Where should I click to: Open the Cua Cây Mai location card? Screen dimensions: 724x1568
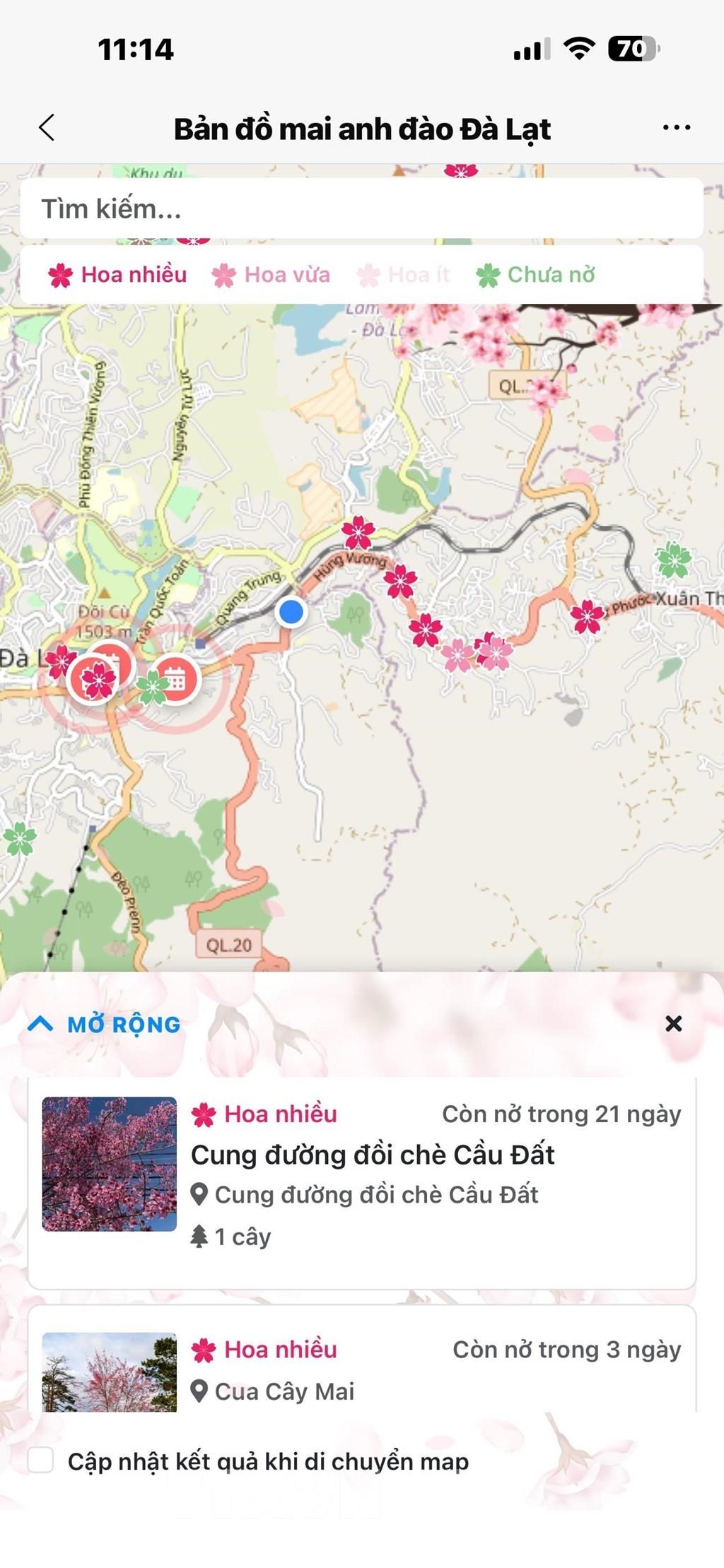[361, 1370]
